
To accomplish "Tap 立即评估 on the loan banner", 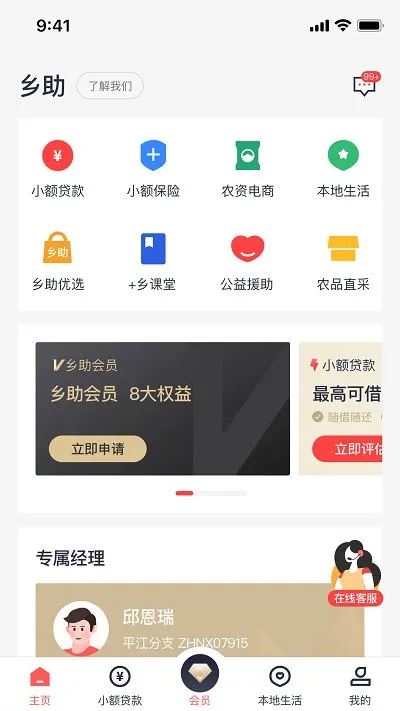I will 347,449.
